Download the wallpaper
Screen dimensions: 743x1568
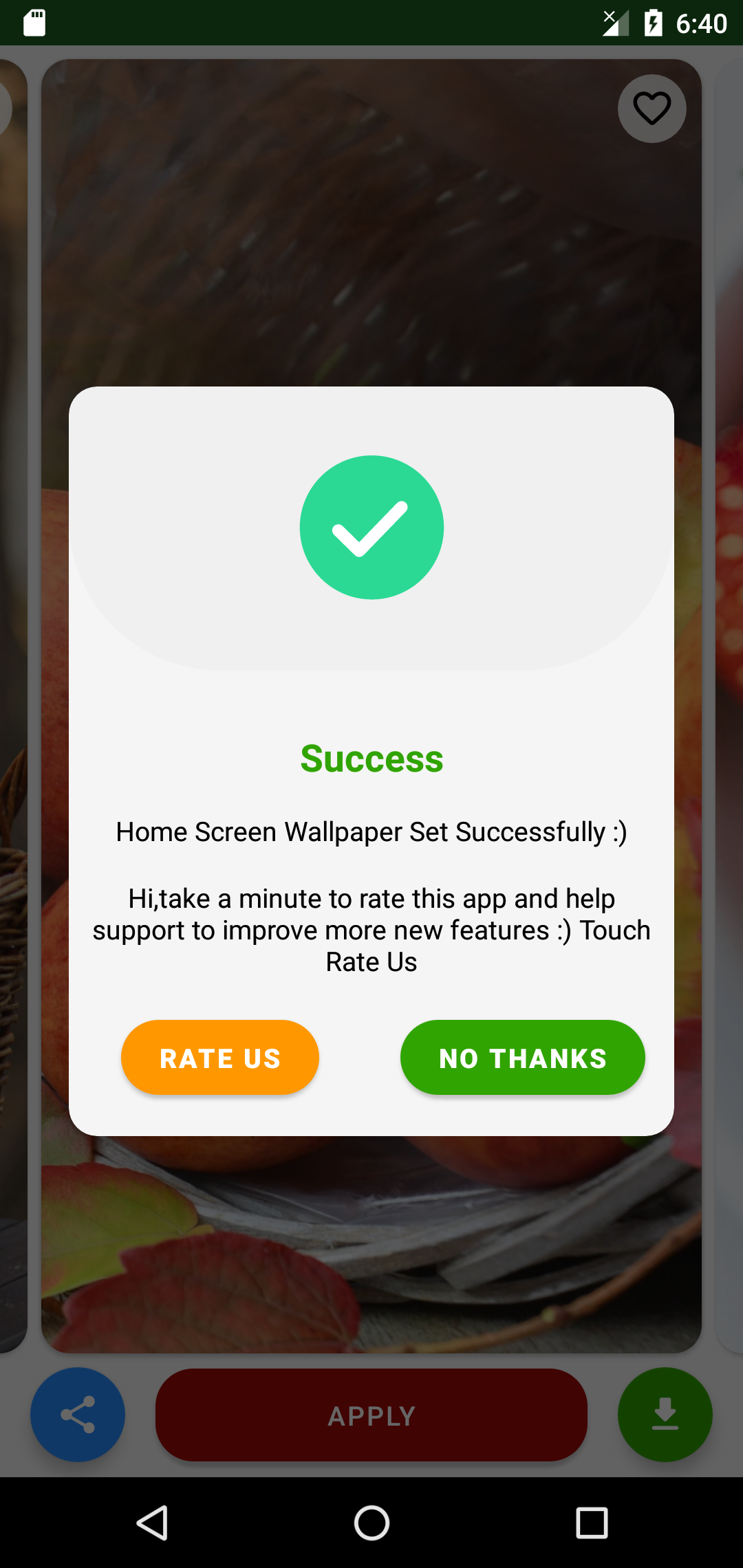(x=665, y=1415)
